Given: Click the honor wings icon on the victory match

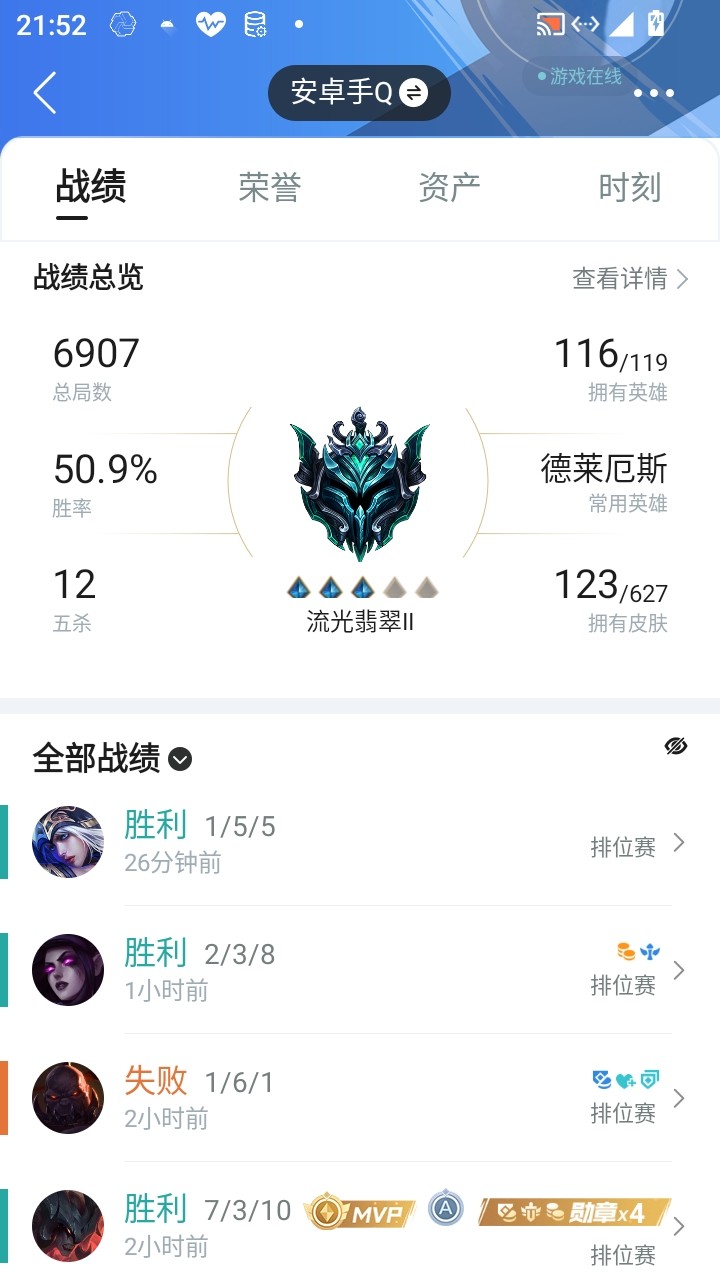Looking at the screenshot, I should click(x=650, y=950).
